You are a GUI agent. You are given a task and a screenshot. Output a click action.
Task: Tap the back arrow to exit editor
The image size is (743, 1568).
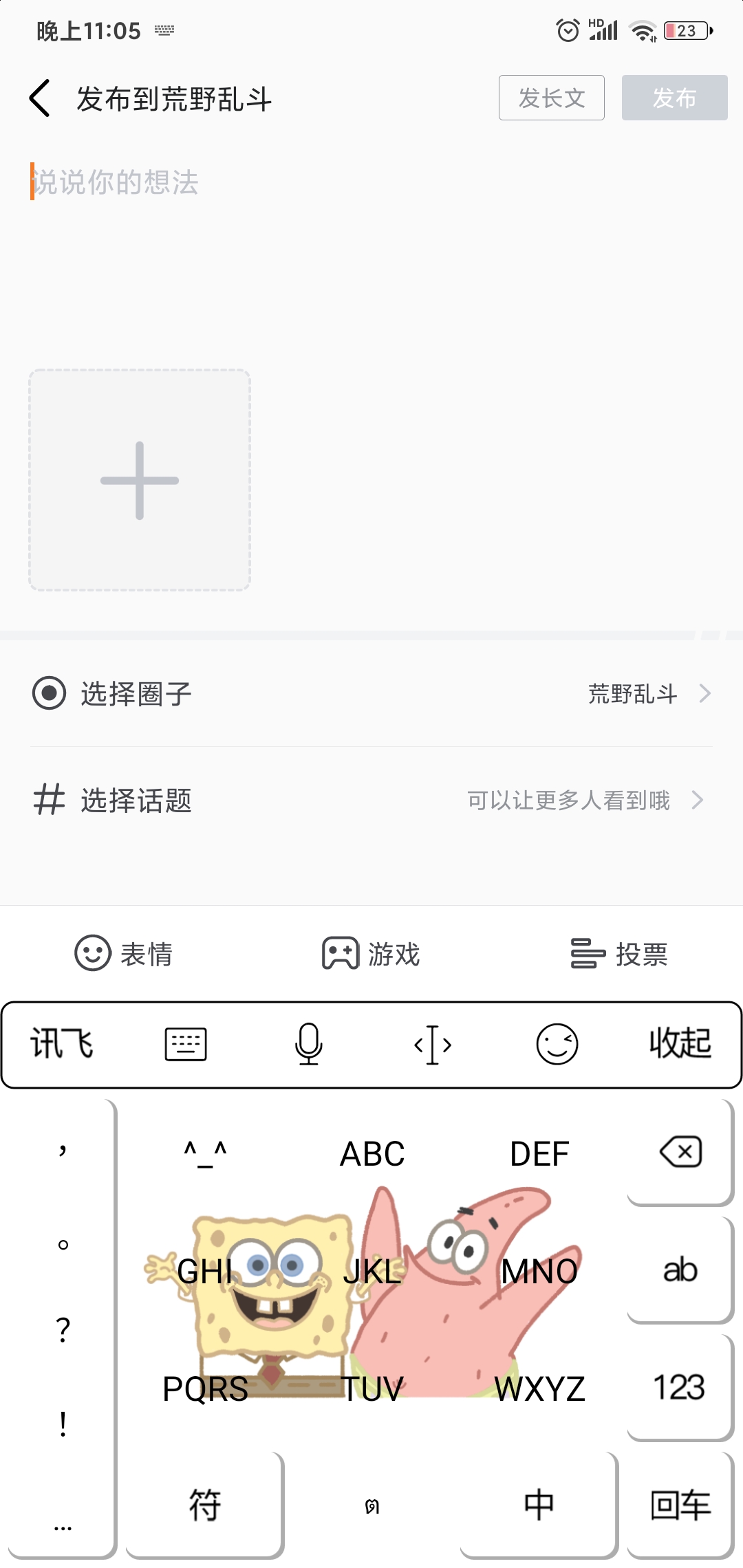(39, 98)
